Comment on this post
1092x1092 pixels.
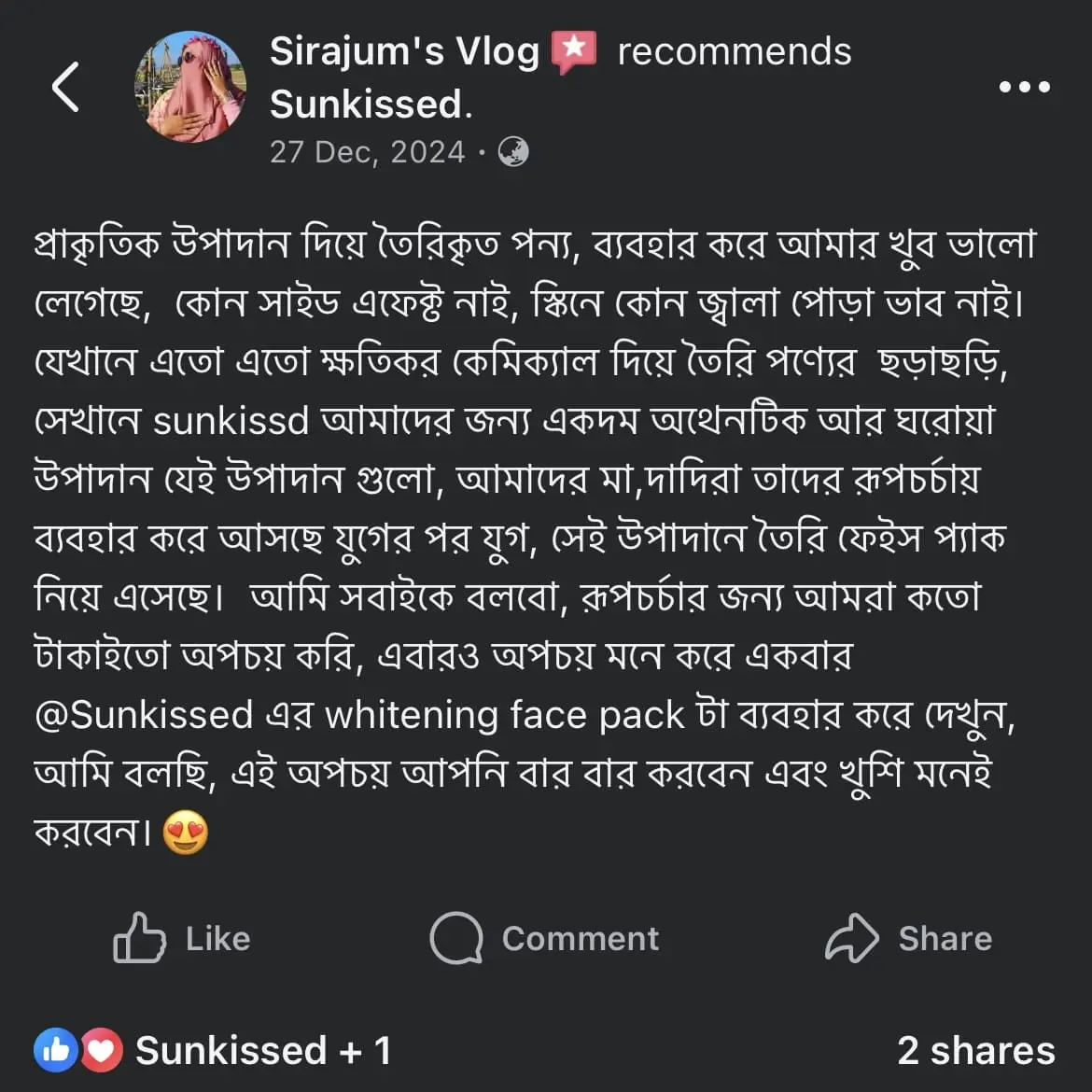click(545, 938)
